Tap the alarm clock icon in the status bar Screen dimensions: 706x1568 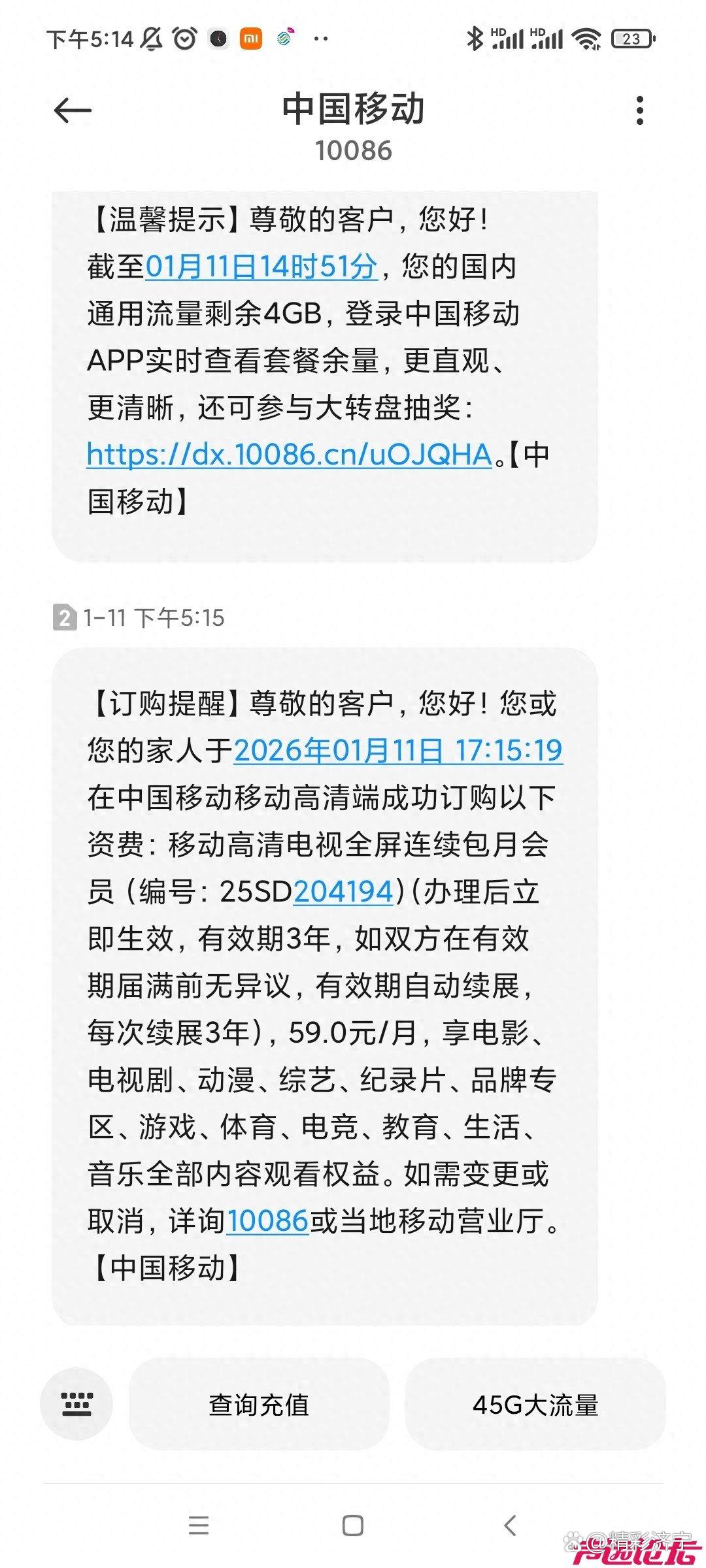185,39
